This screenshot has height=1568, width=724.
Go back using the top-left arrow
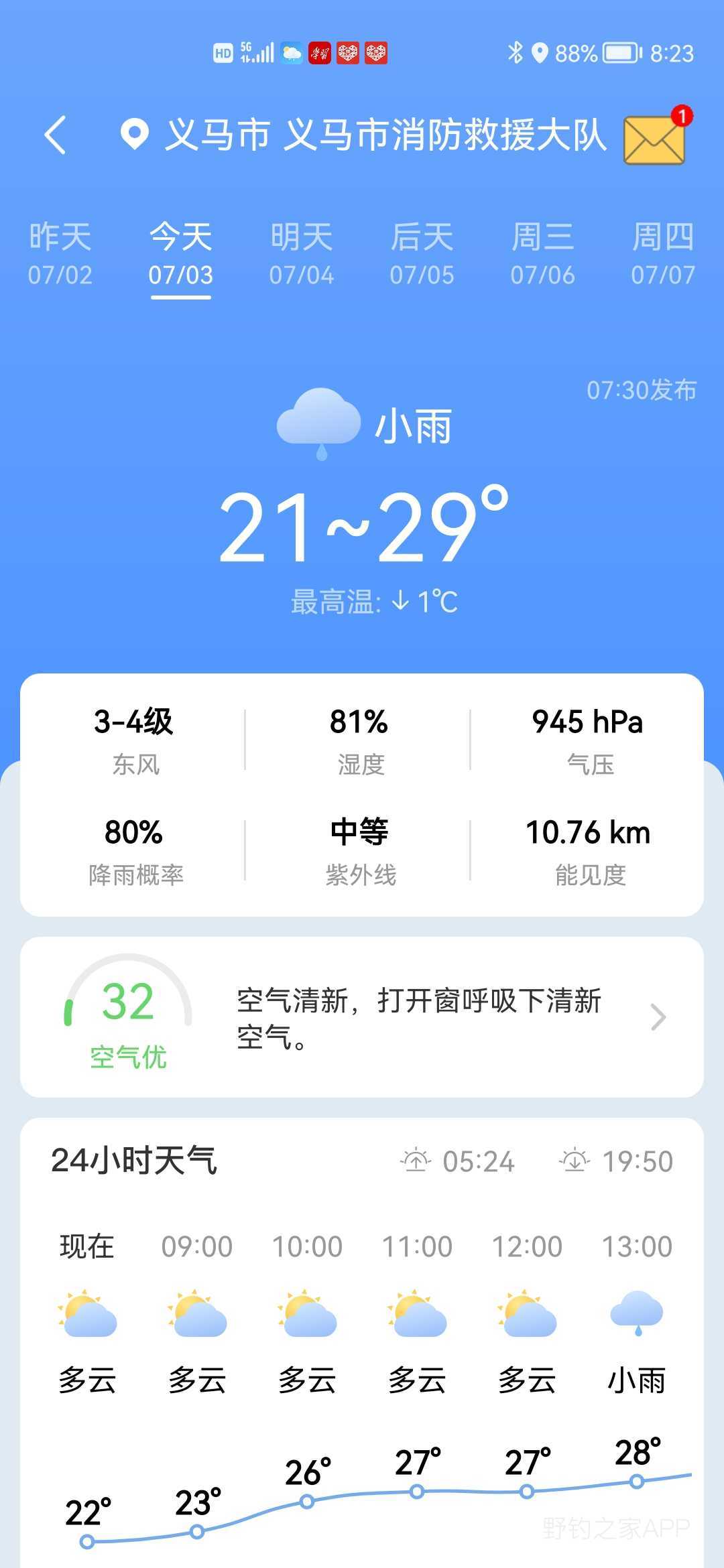(x=56, y=135)
